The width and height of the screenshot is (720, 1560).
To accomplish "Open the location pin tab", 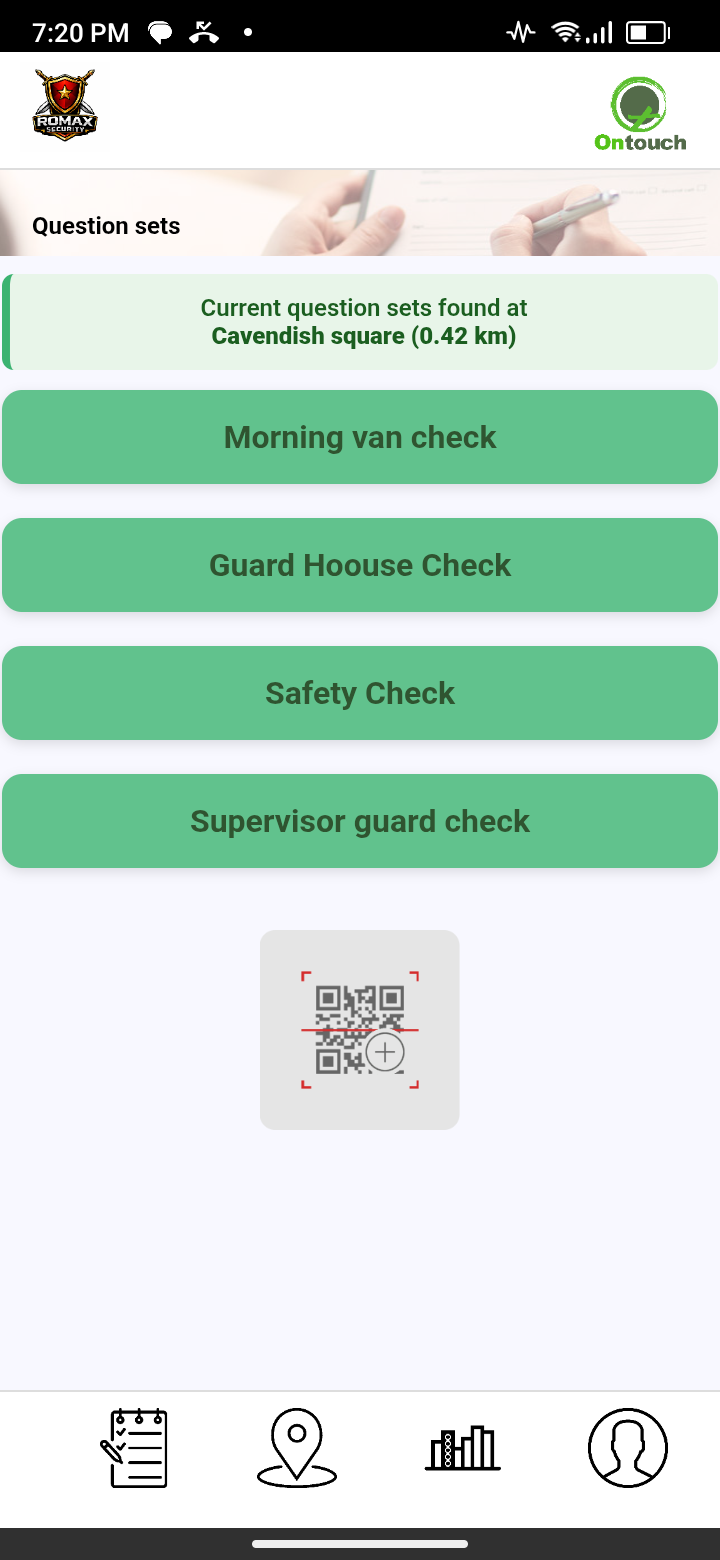I will (x=297, y=1447).
